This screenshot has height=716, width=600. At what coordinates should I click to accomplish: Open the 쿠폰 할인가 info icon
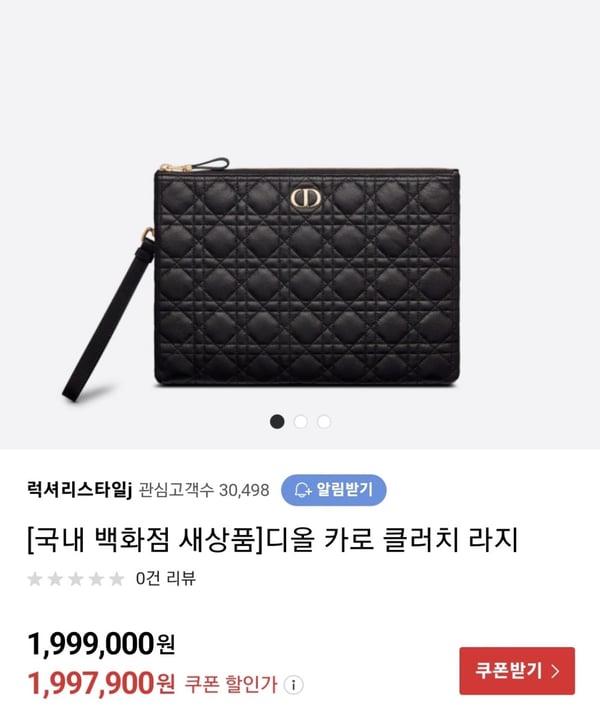pyautogui.click(x=293, y=685)
